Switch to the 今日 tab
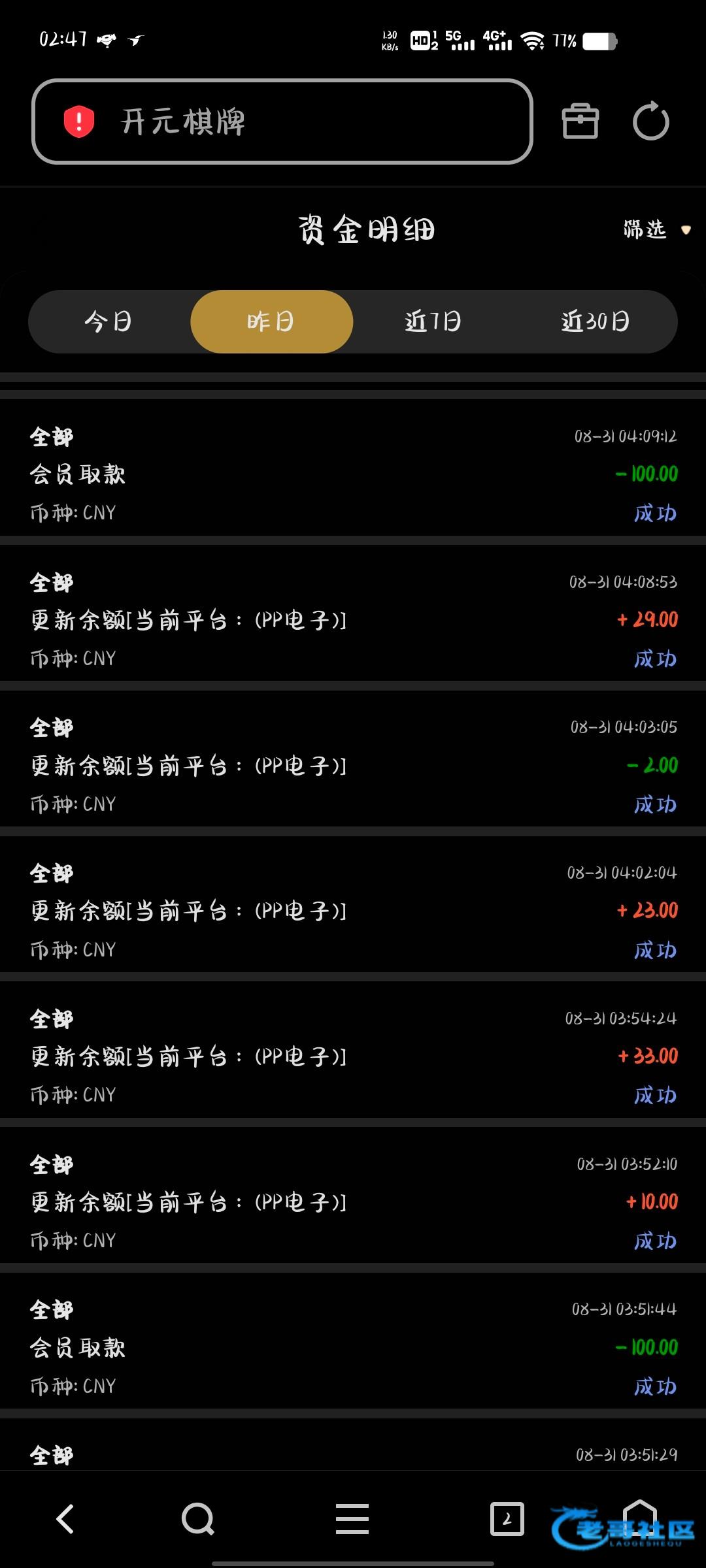The image size is (706, 1568). coord(109,321)
